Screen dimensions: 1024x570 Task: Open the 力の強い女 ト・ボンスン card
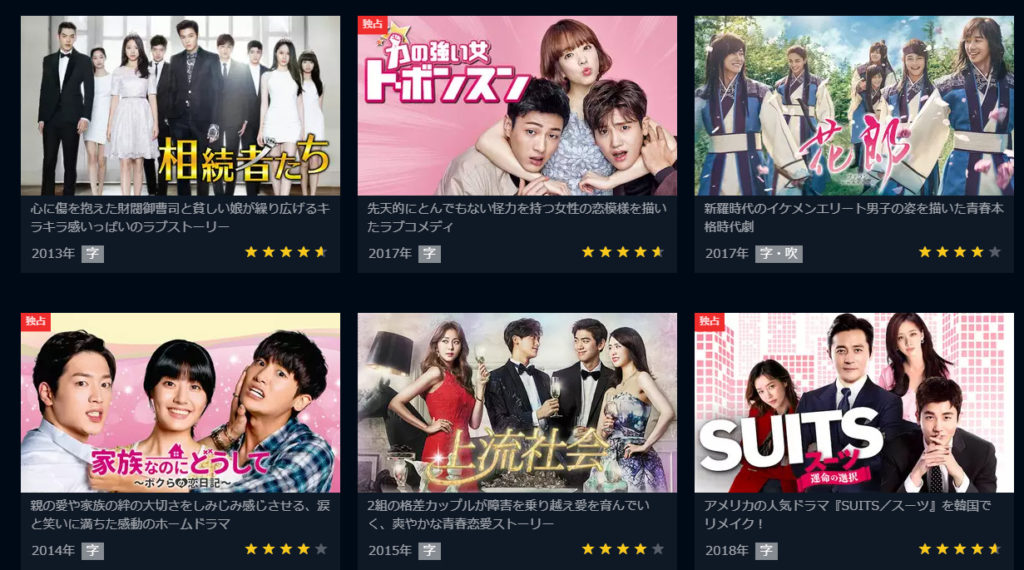coord(517,105)
